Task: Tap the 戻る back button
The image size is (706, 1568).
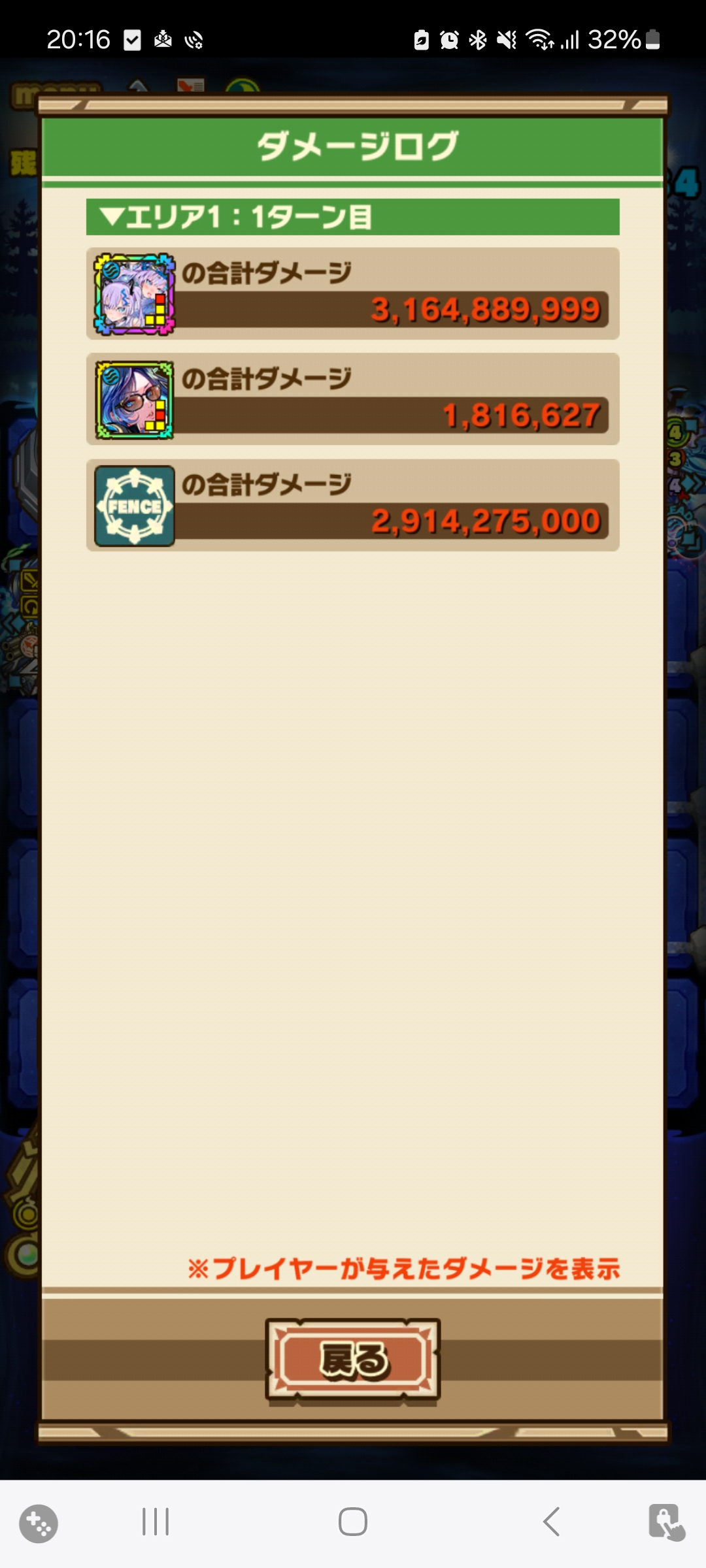Action: [x=353, y=1360]
